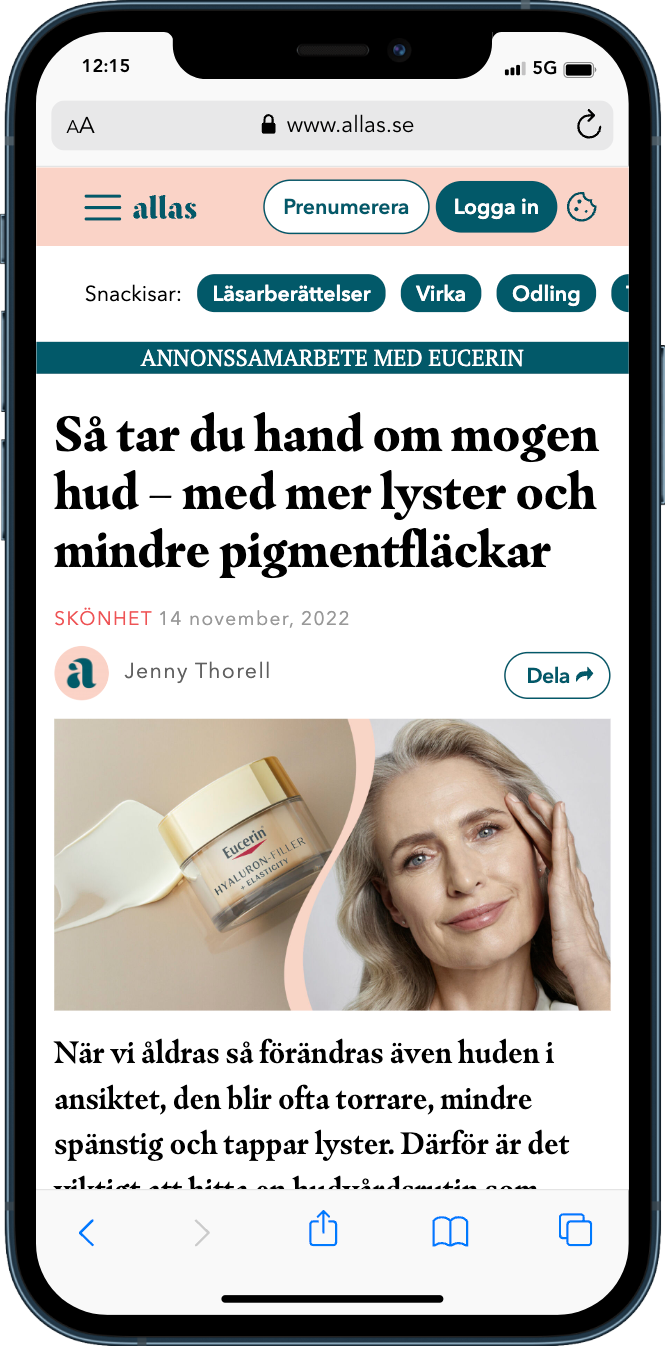Open cookie settings icon
The width and height of the screenshot is (665, 1346).
click(x=582, y=207)
